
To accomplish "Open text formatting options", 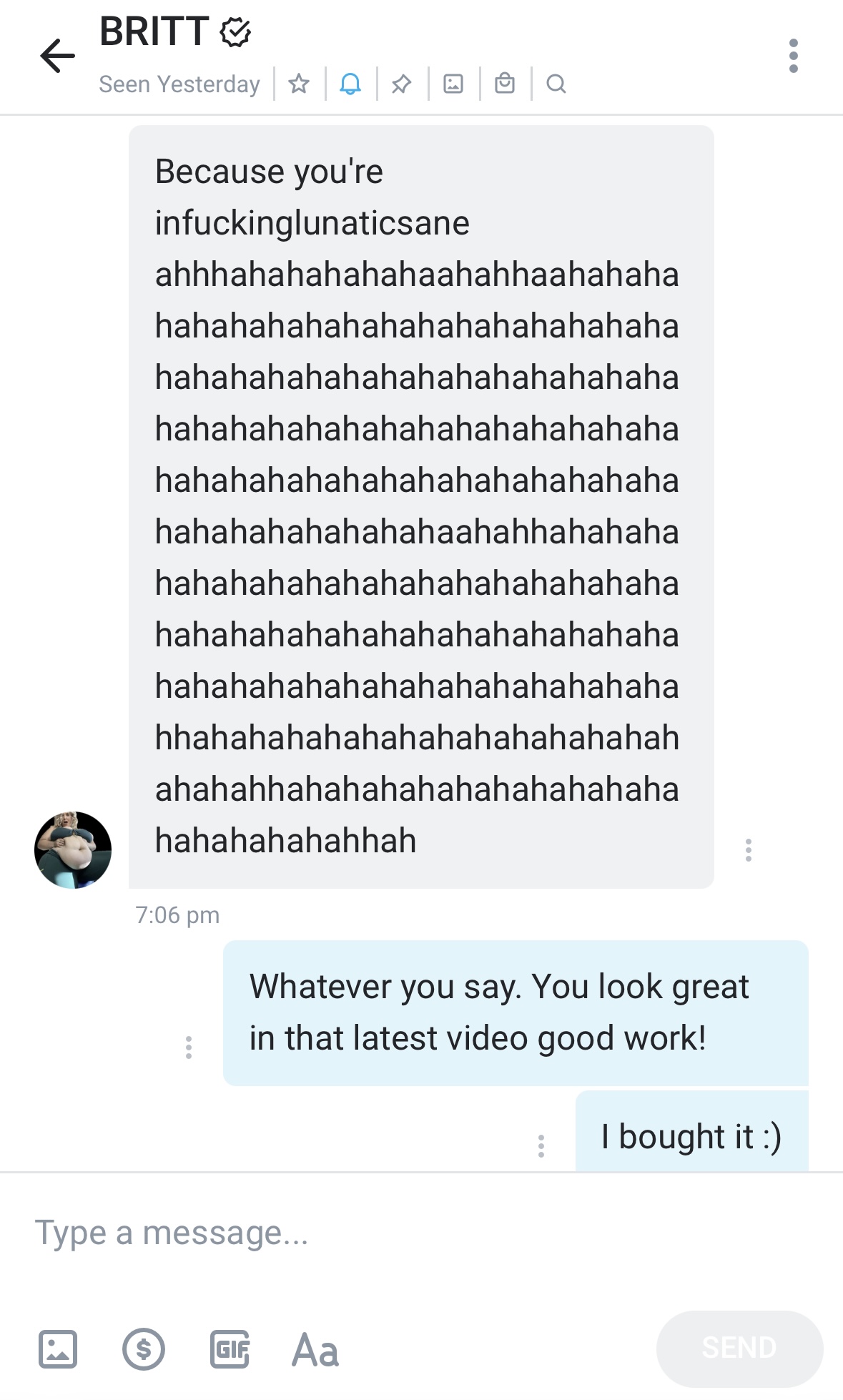I will click(315, 1349).
